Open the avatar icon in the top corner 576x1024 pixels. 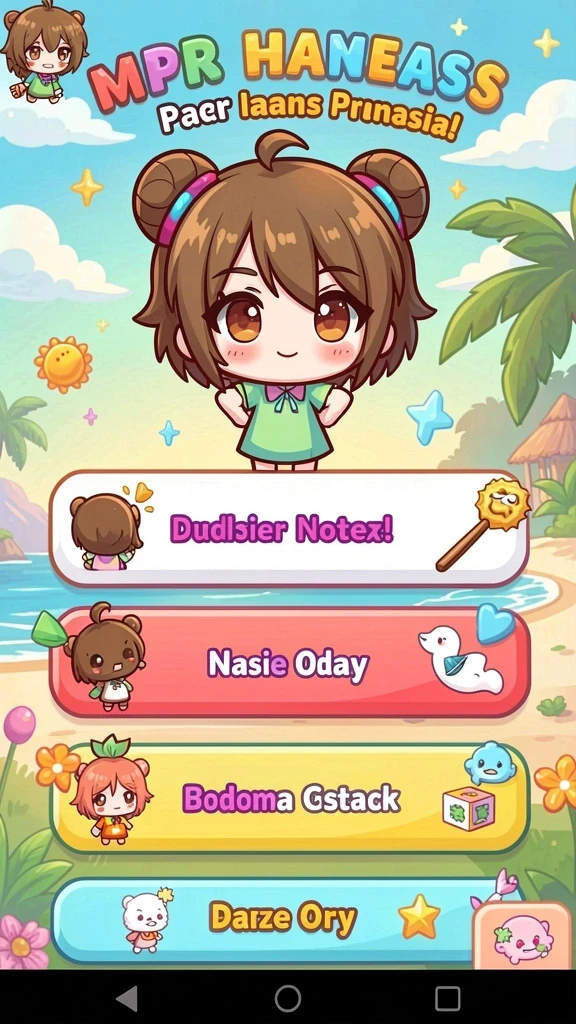(44, 52)
